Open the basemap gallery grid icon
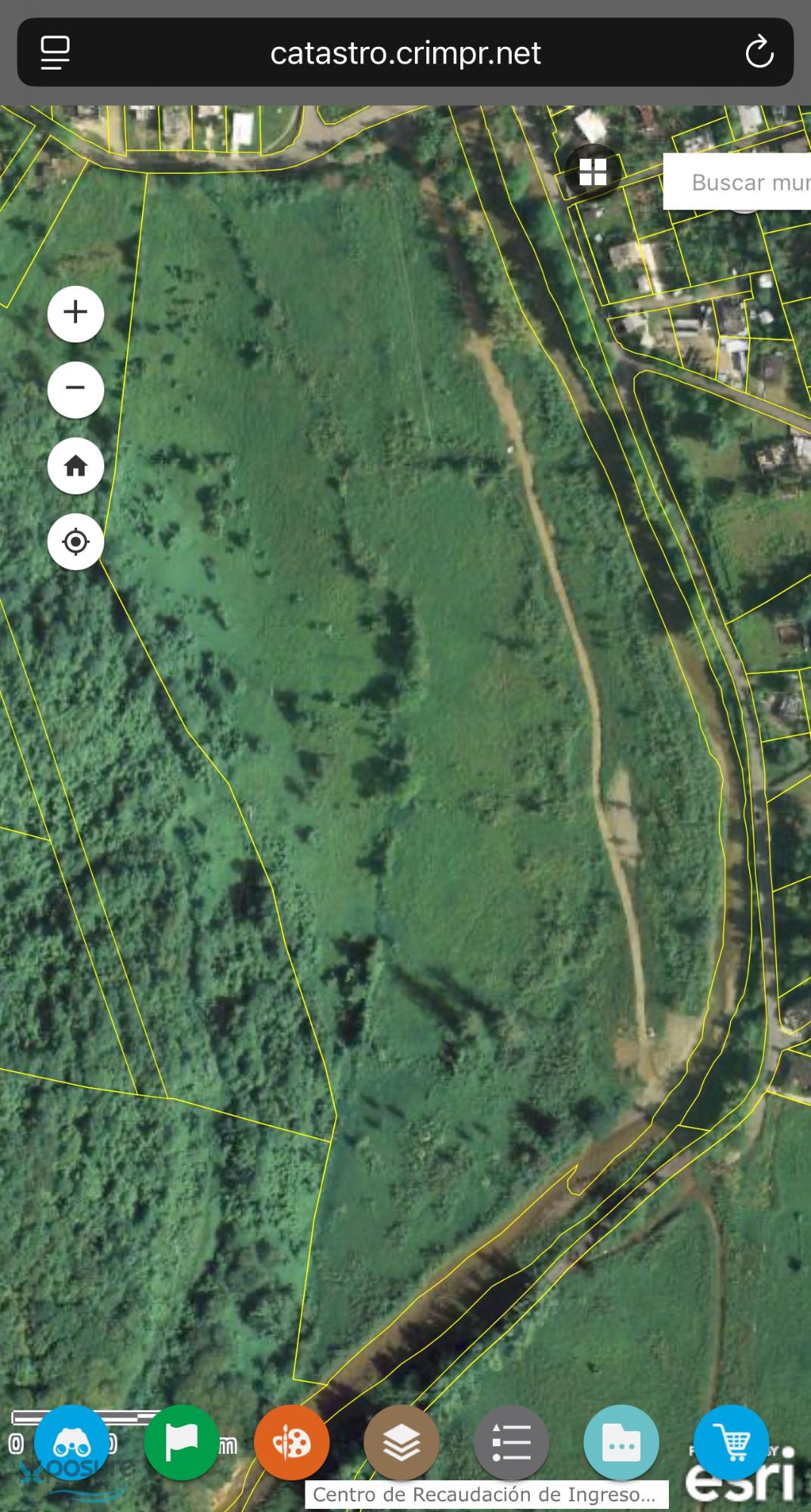This screenshot has width=811, height=1512. coord(593,172)
